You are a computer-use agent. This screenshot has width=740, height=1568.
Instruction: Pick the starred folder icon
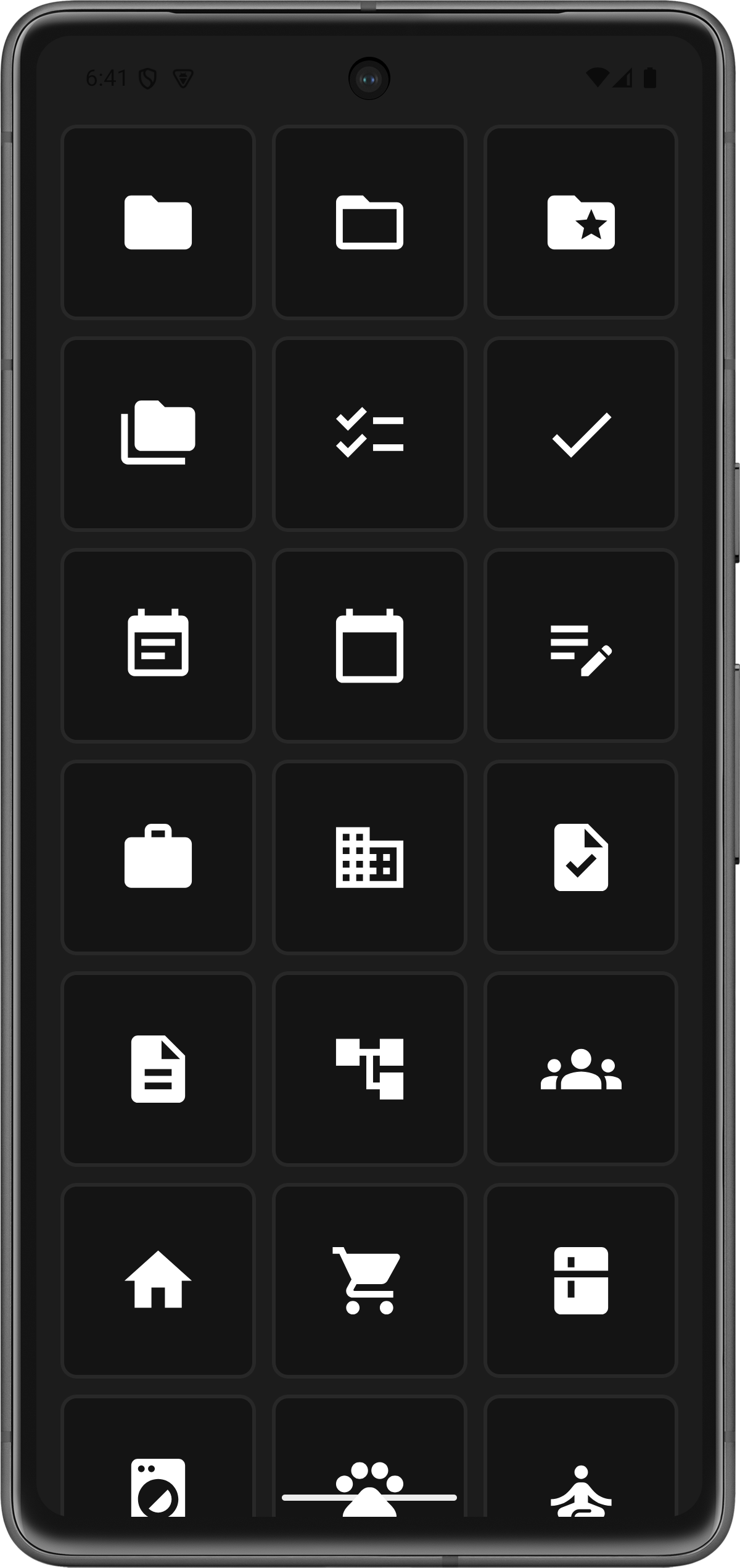coord(581,222)
